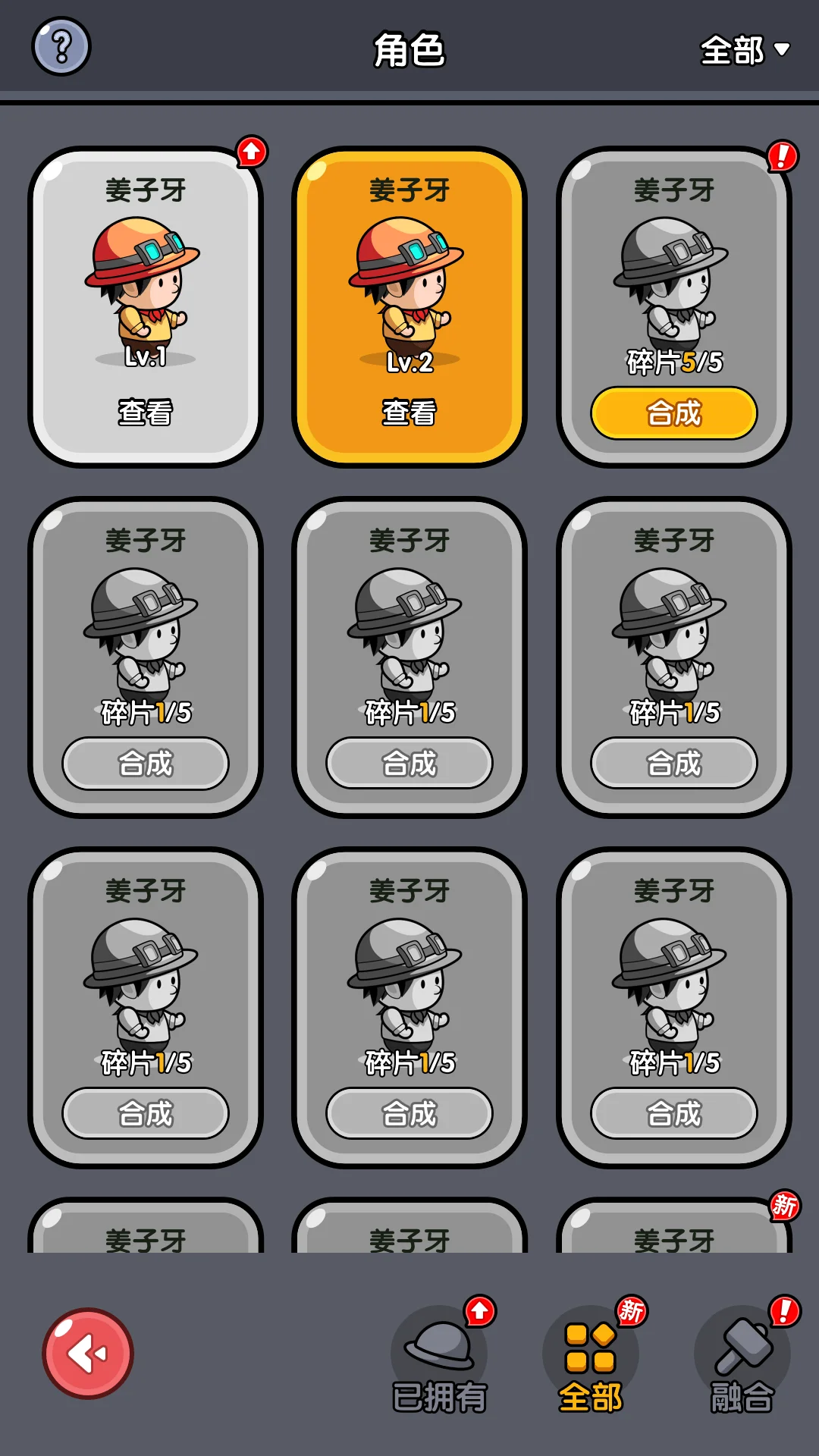819x1456 pixels.
Task: Tap the Lv.2 姜子牙 character portrait
Action: click(405, 284)
